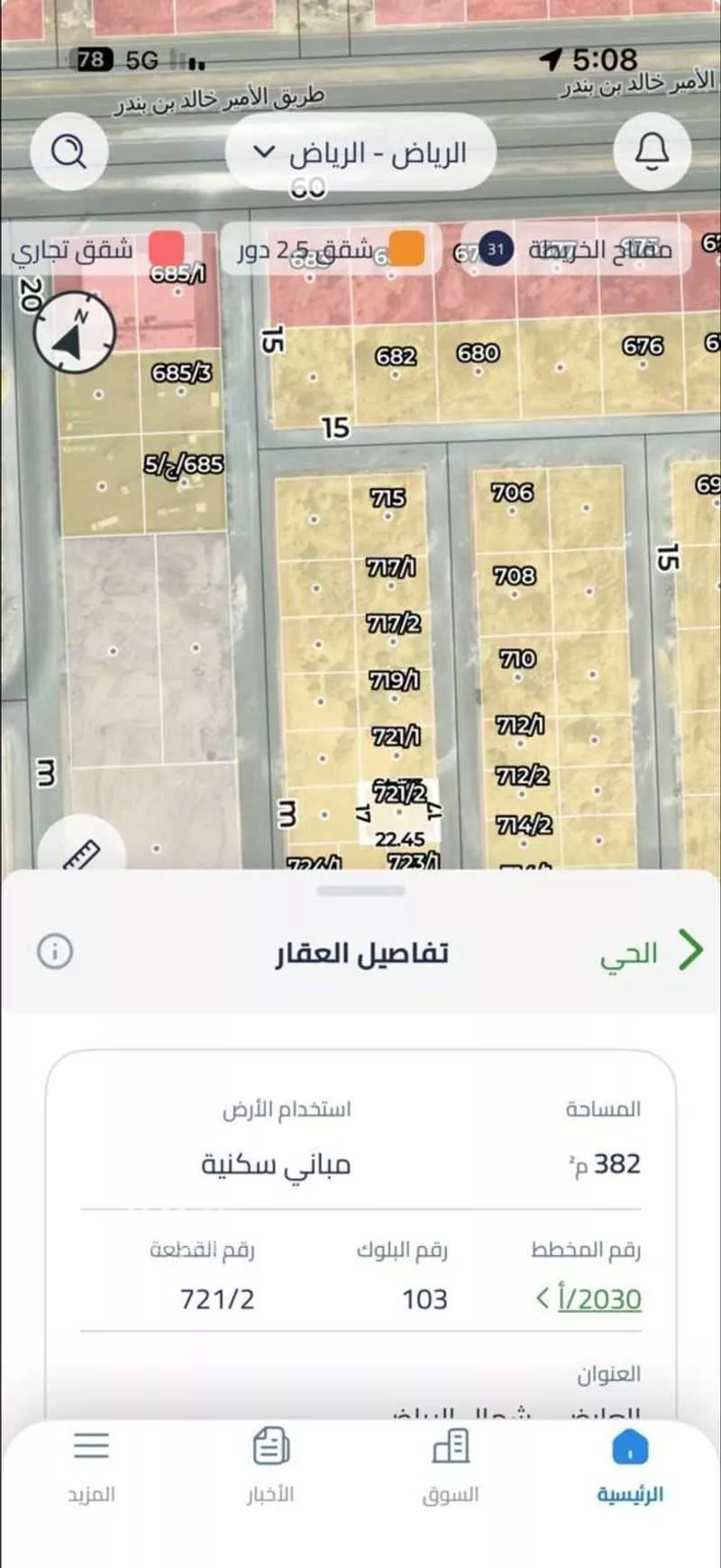Tap the info icon beside تفاصيل العقار
Screen dimensions: 721x1568
click(53, 949)
